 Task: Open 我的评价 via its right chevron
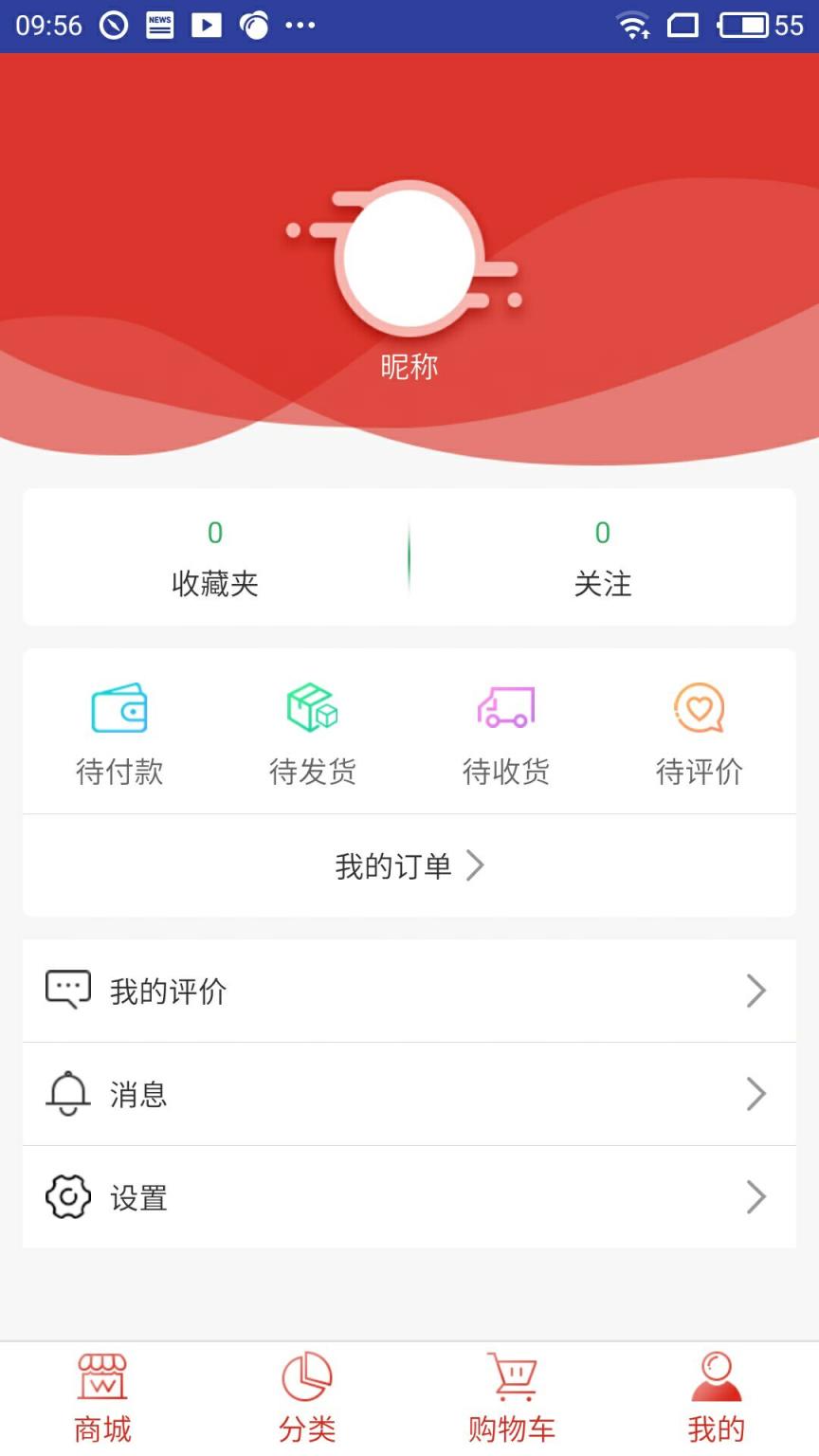pos(755,990)
